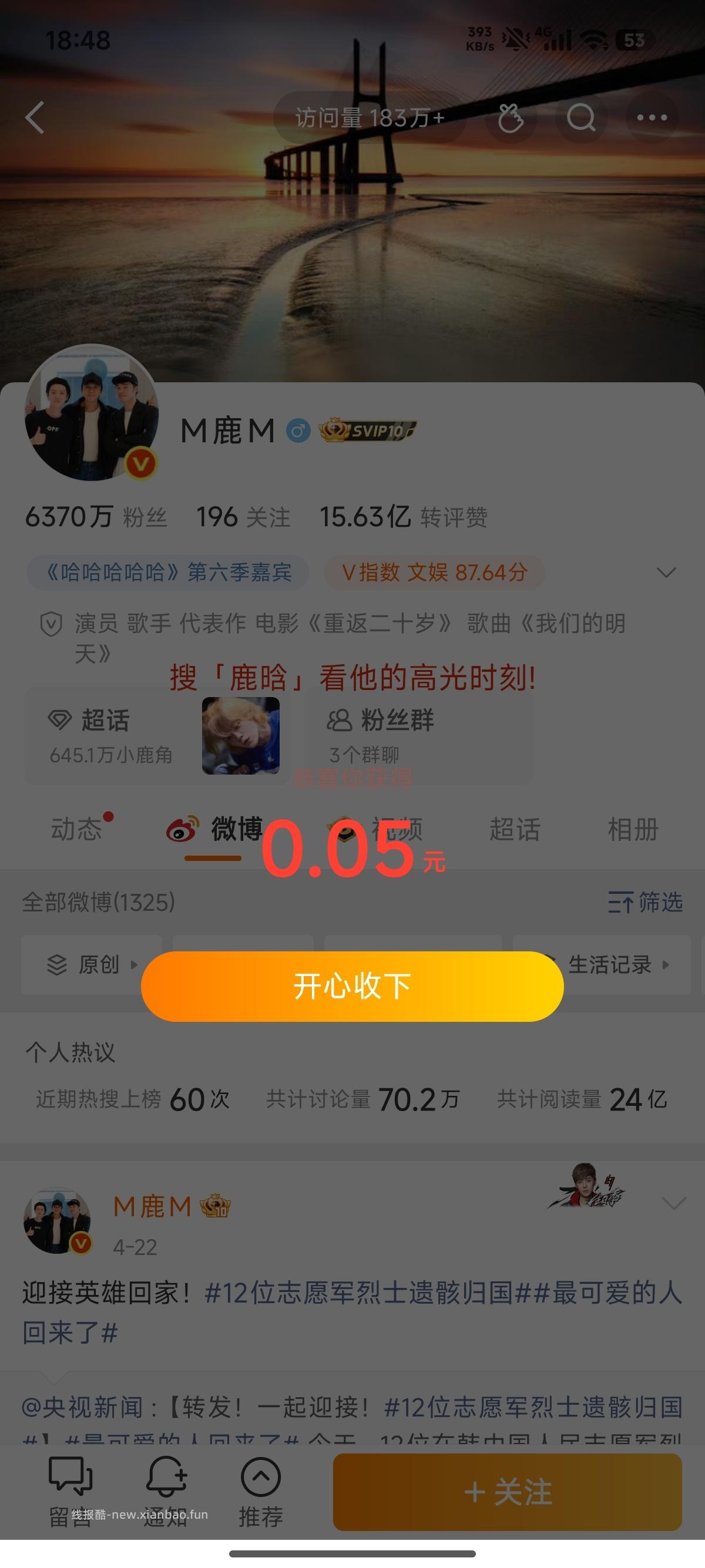
Task: Tap the back arrow at top left
Action: [x=35, y=117]
